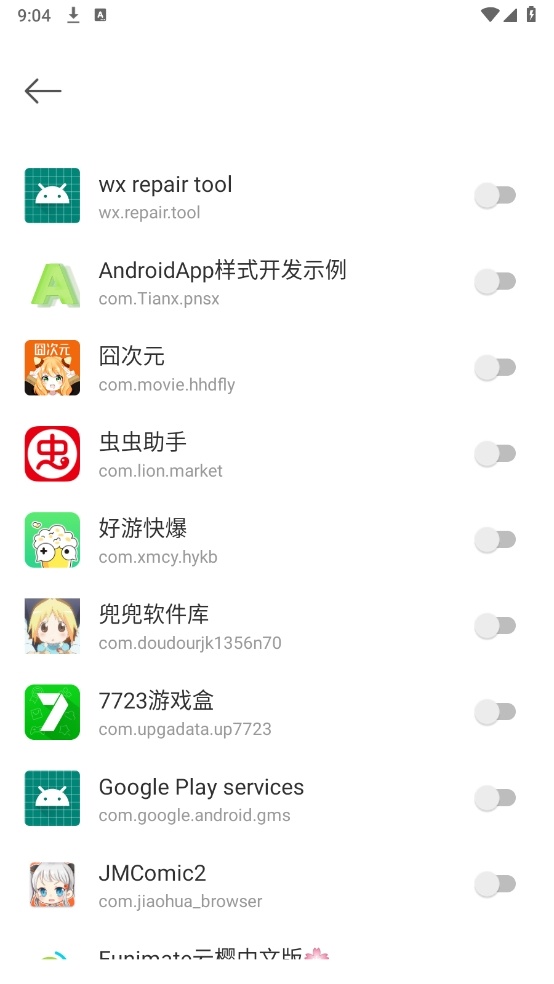The height and width of the screenshot is (984, 554).
Task: Enable the 7723游戏盒 switch
Action: click(x=495, y=712)
